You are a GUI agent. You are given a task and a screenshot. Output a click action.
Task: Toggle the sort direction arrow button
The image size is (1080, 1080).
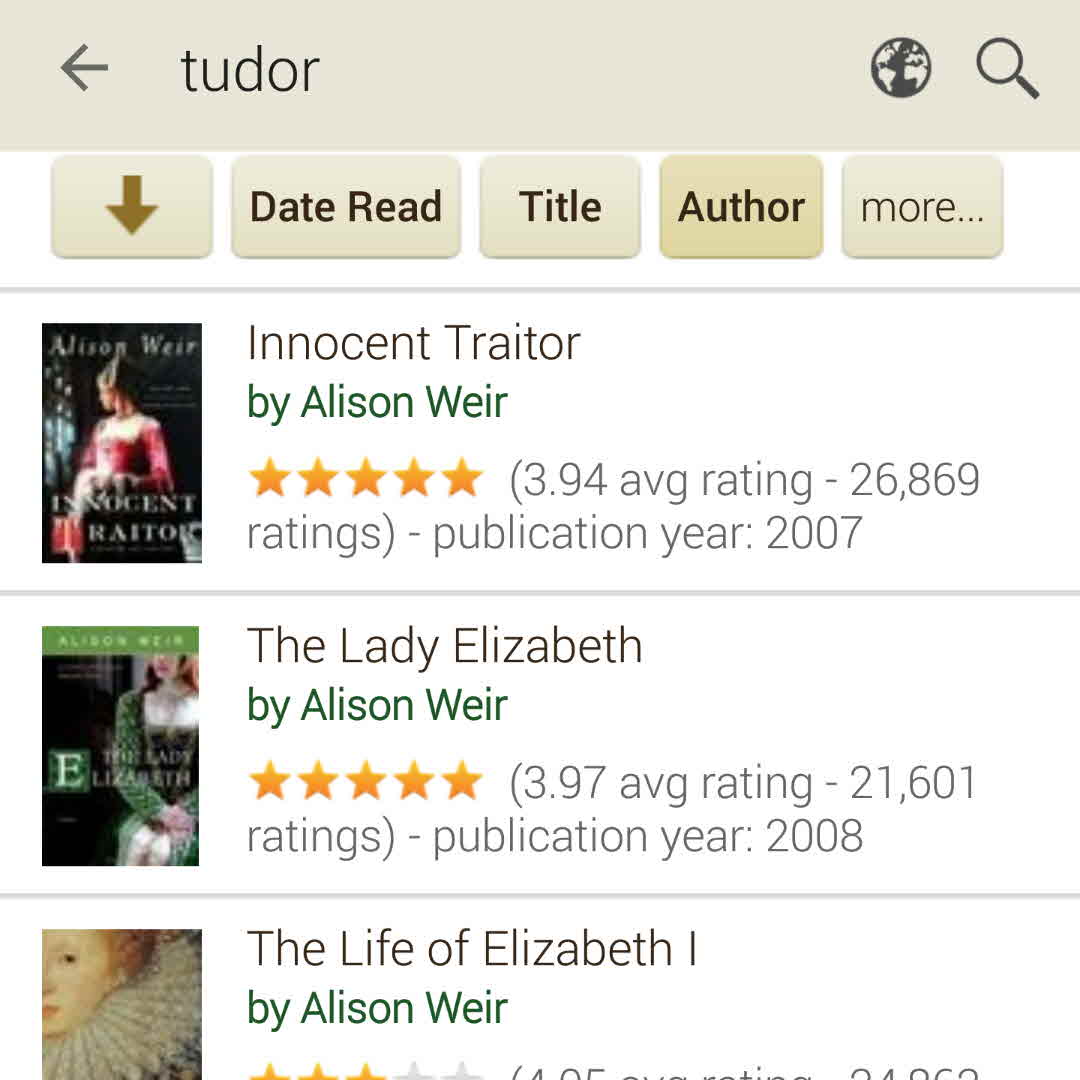pyautogui.click(x=132, y=206)
